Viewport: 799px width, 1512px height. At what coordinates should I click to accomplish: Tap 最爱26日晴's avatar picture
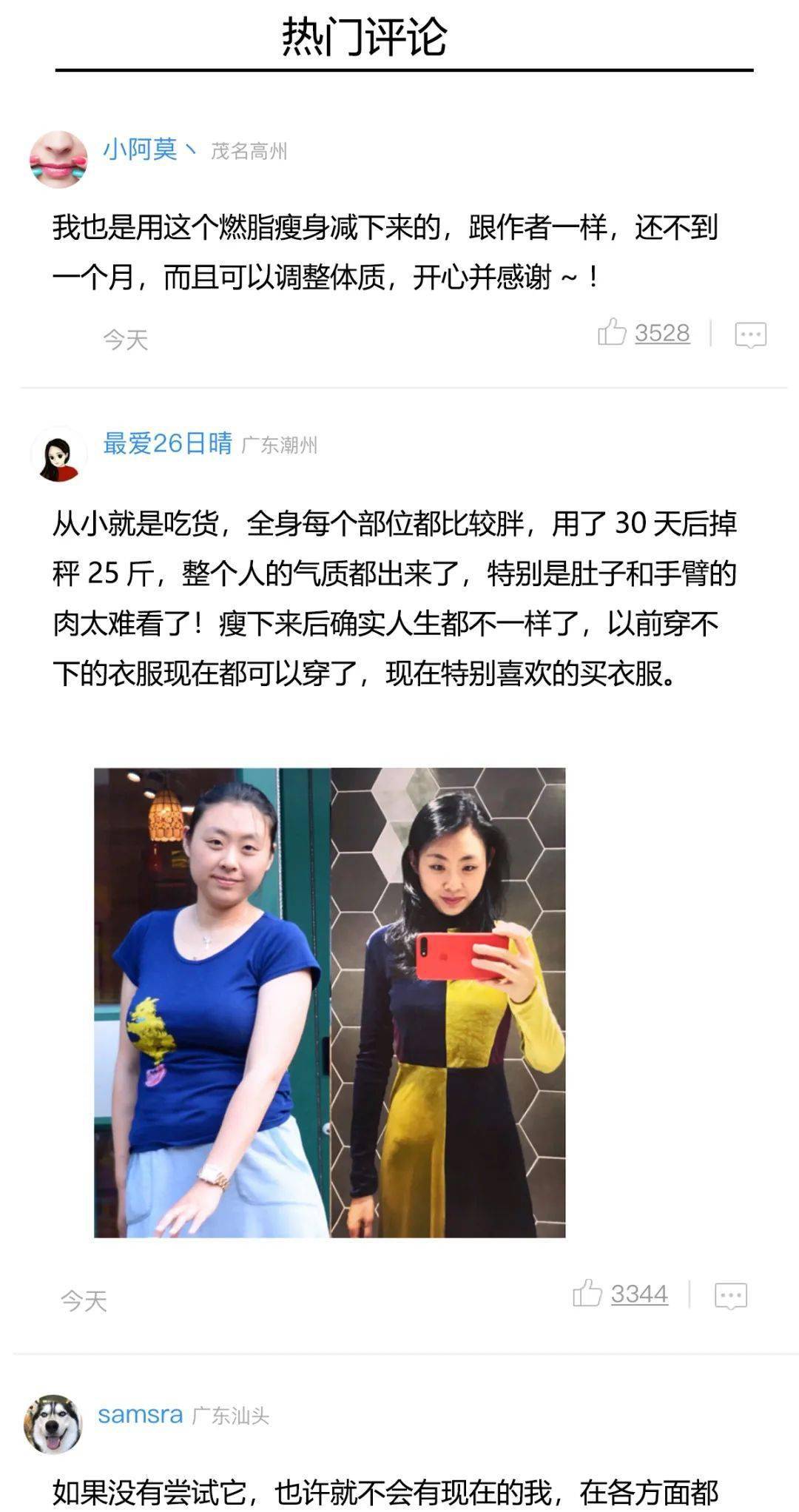coord(59,454)
